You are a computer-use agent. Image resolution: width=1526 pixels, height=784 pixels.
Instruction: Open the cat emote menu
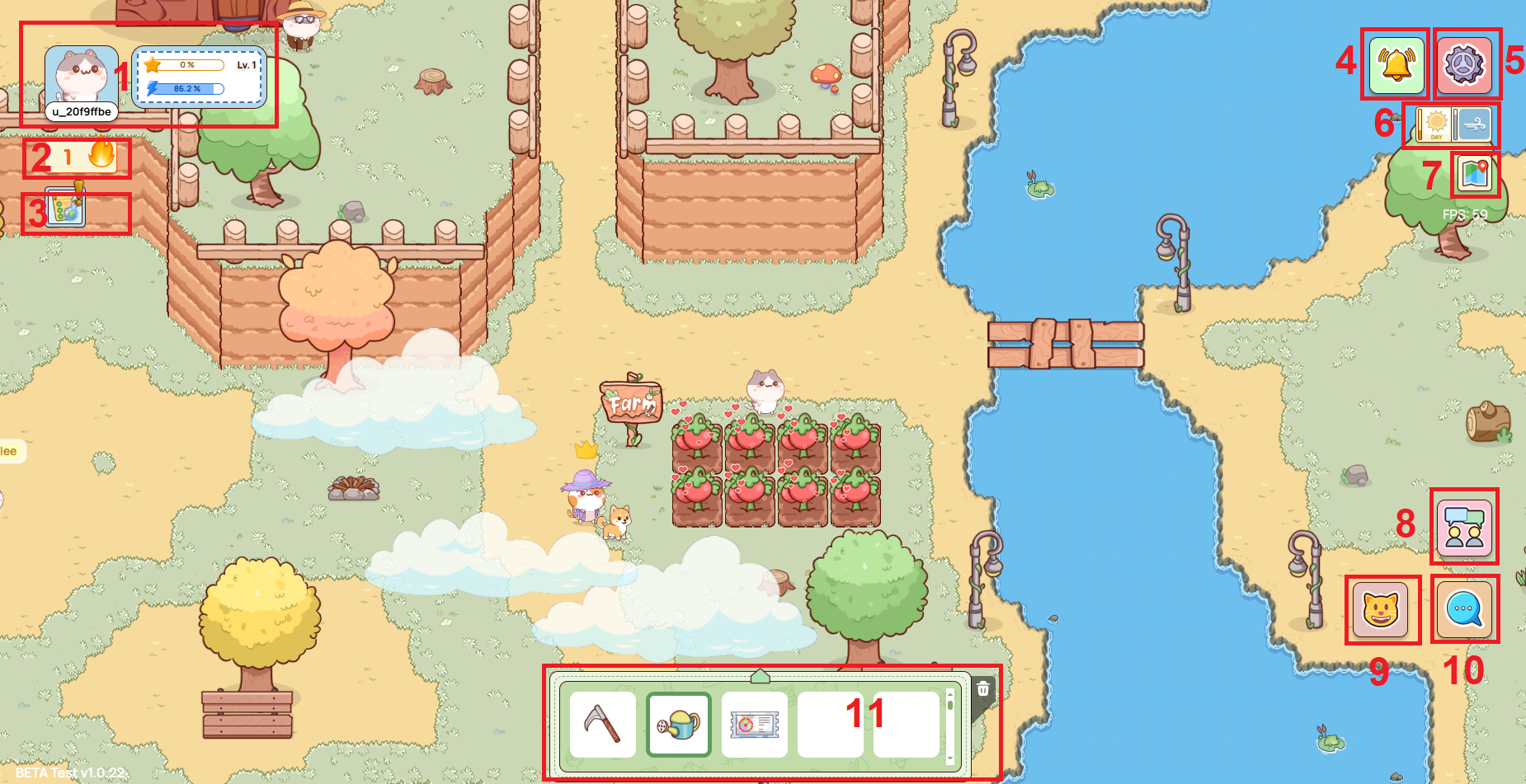tap(1380, 610)
